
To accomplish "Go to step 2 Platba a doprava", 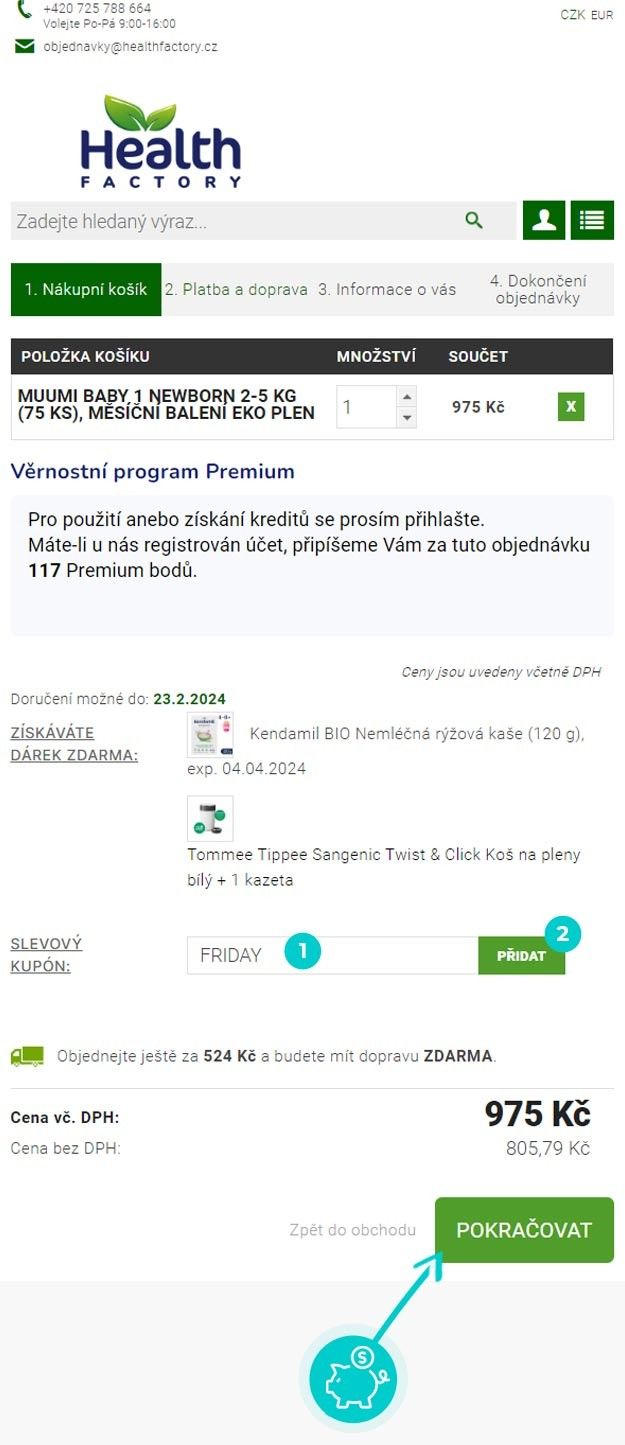I will coord(236,290).
